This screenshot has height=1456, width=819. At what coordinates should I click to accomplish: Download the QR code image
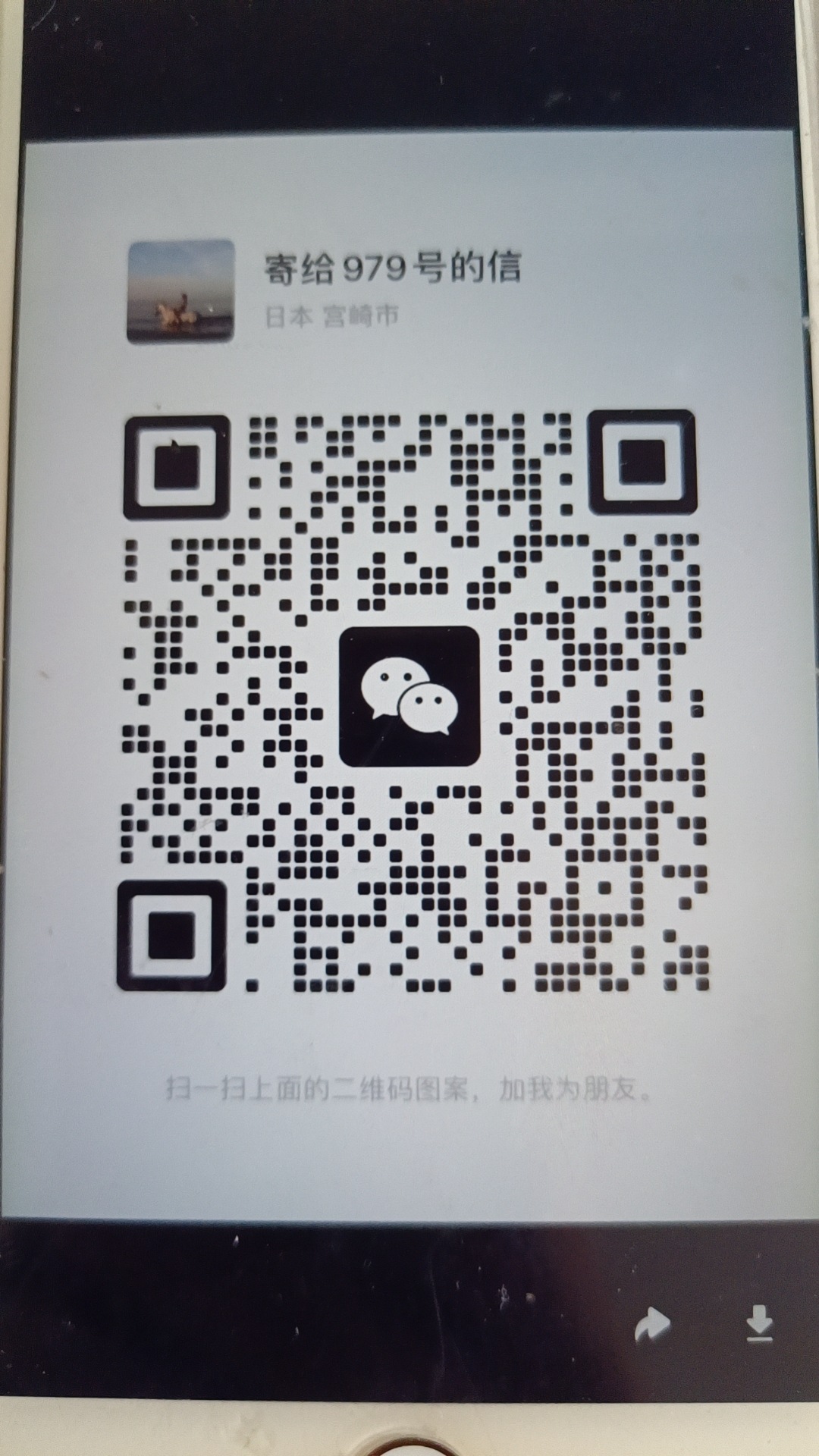point(758,1324)
